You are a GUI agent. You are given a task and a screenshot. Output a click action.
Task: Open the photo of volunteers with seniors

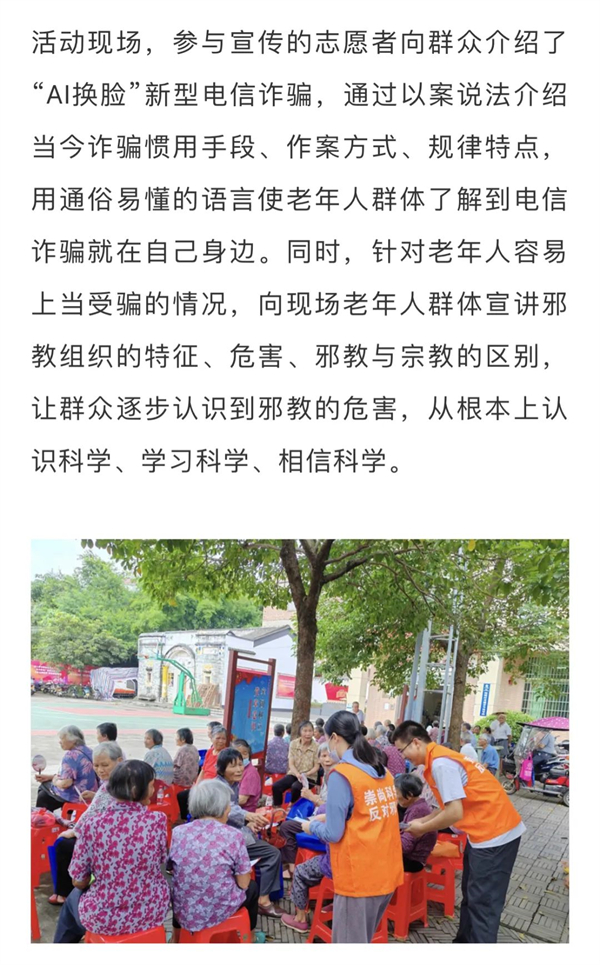point(300,741)
